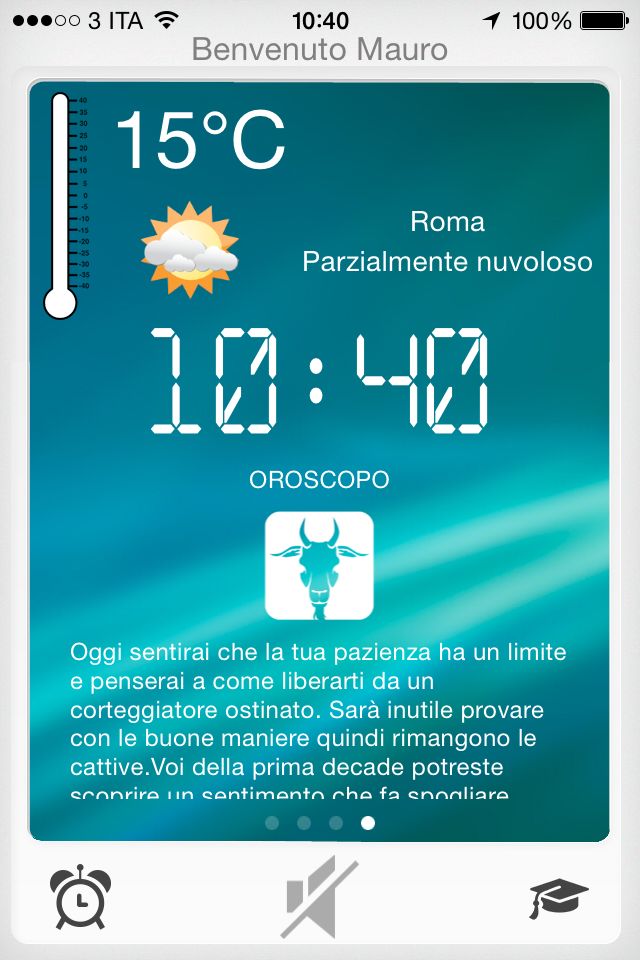This screenshot has width=640, height=960.
Task: Tap the Taurus horoscope sign icon
Action: [x=319, y=566]
